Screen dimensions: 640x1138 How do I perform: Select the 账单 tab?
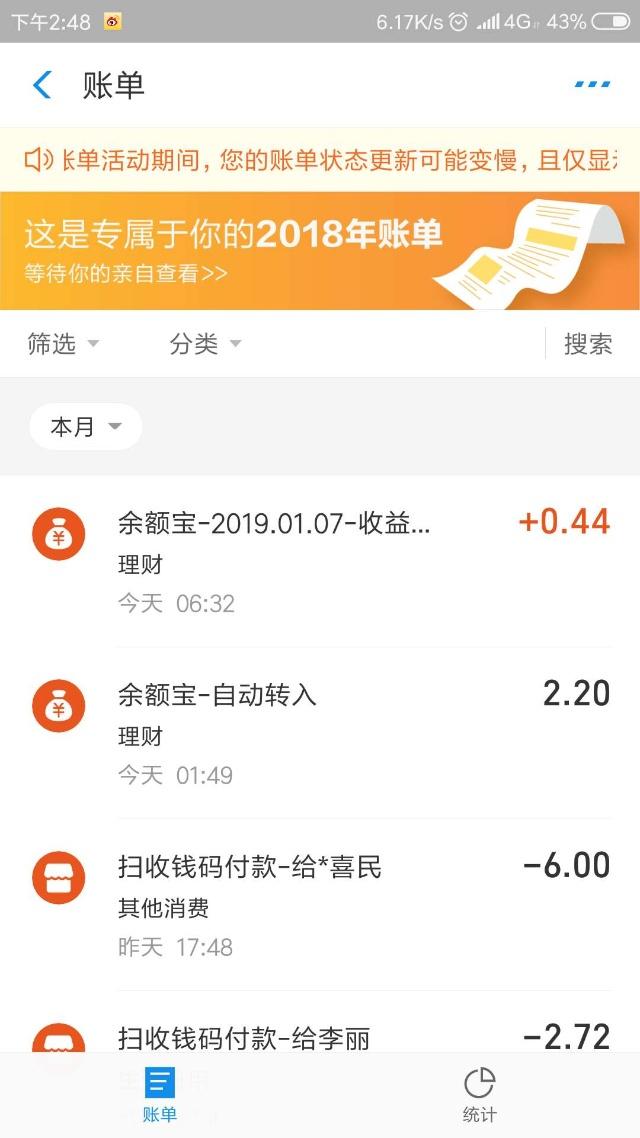[x=160, y=1094]
